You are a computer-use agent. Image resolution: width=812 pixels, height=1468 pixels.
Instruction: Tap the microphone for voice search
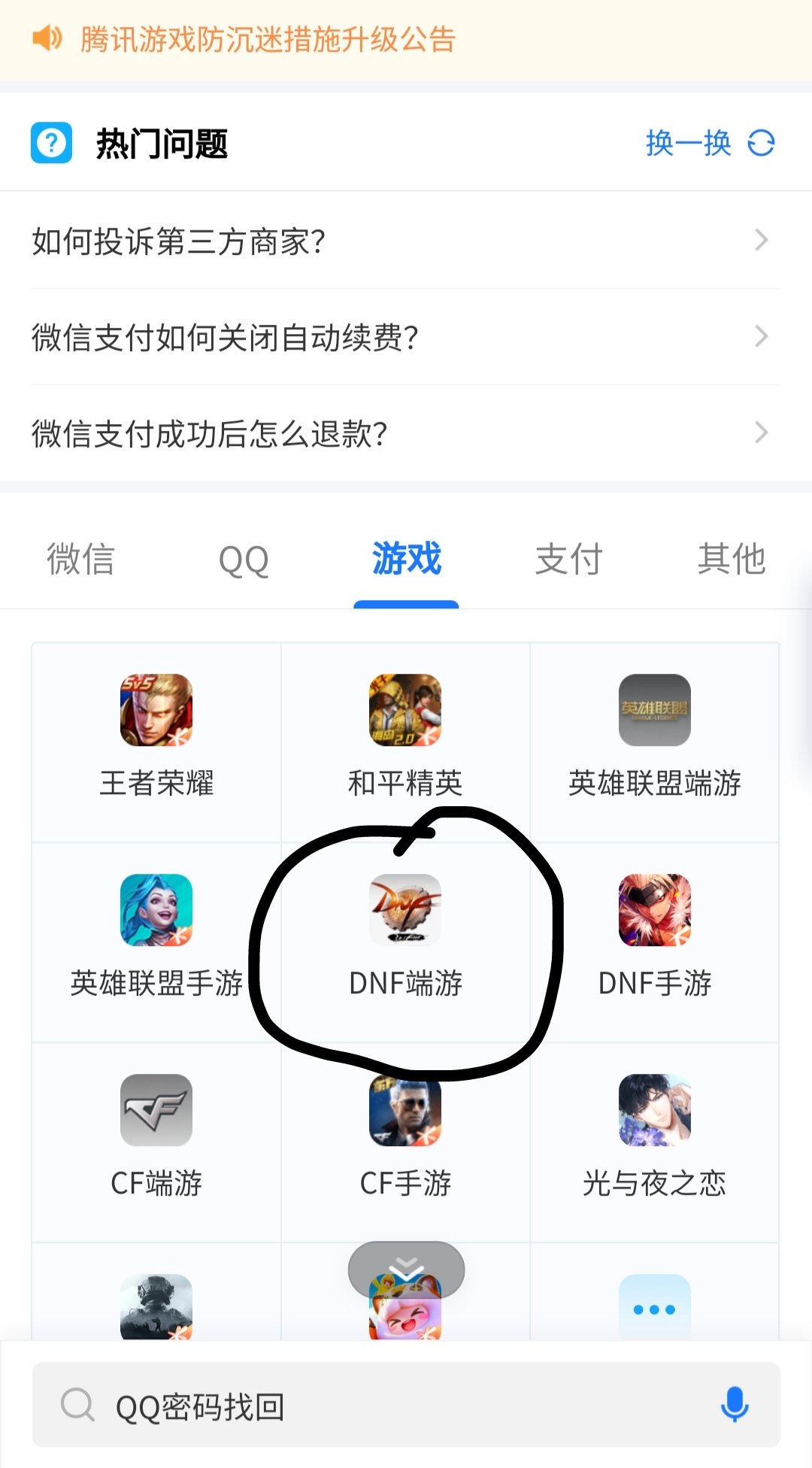tap(735, 1405)
